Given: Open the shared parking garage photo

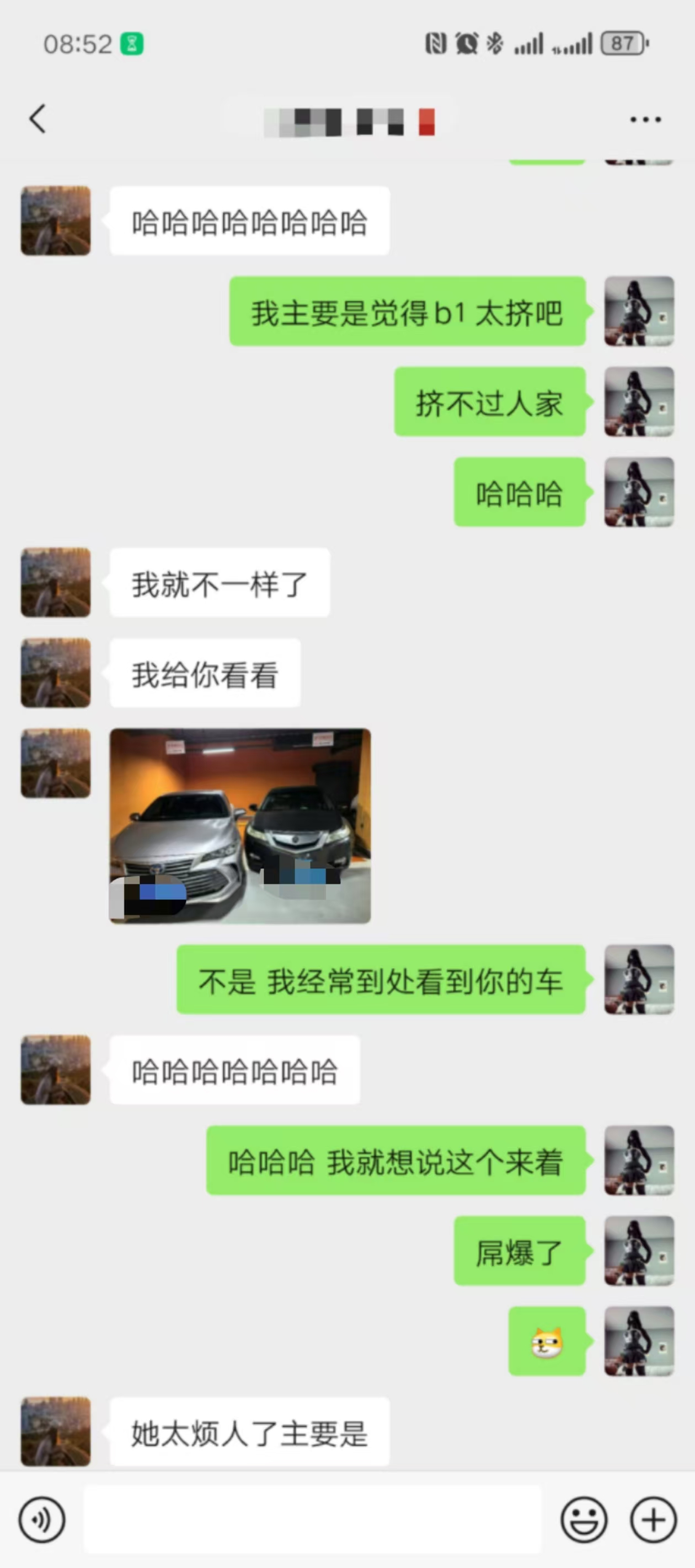Looking at the screenshot, I should pyautogui.click(x=240, y=825).
